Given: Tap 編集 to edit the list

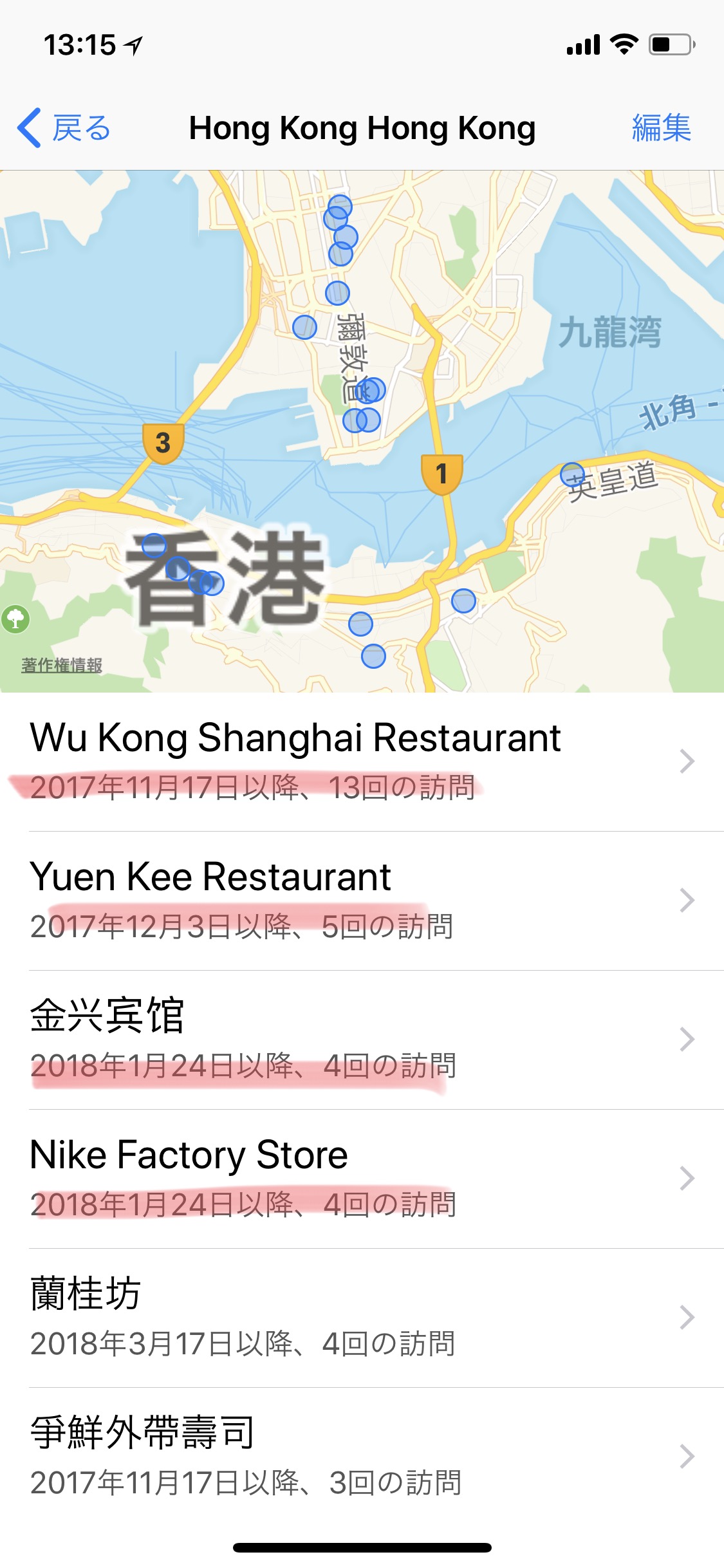Looking at the screenshot, I should click(x=661, y=127).
